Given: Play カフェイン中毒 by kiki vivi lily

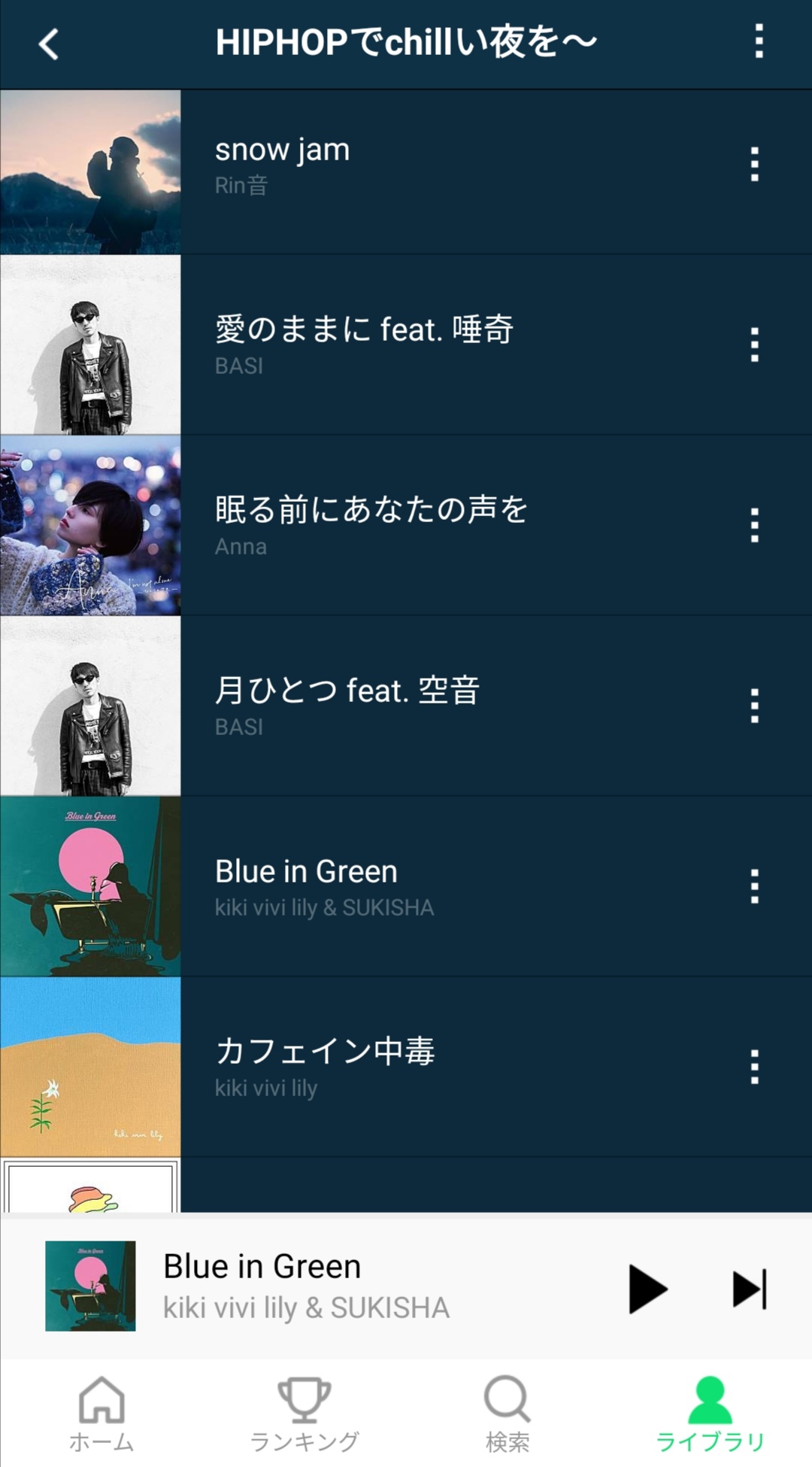Looking at the screenshot, I should 406,1067.
